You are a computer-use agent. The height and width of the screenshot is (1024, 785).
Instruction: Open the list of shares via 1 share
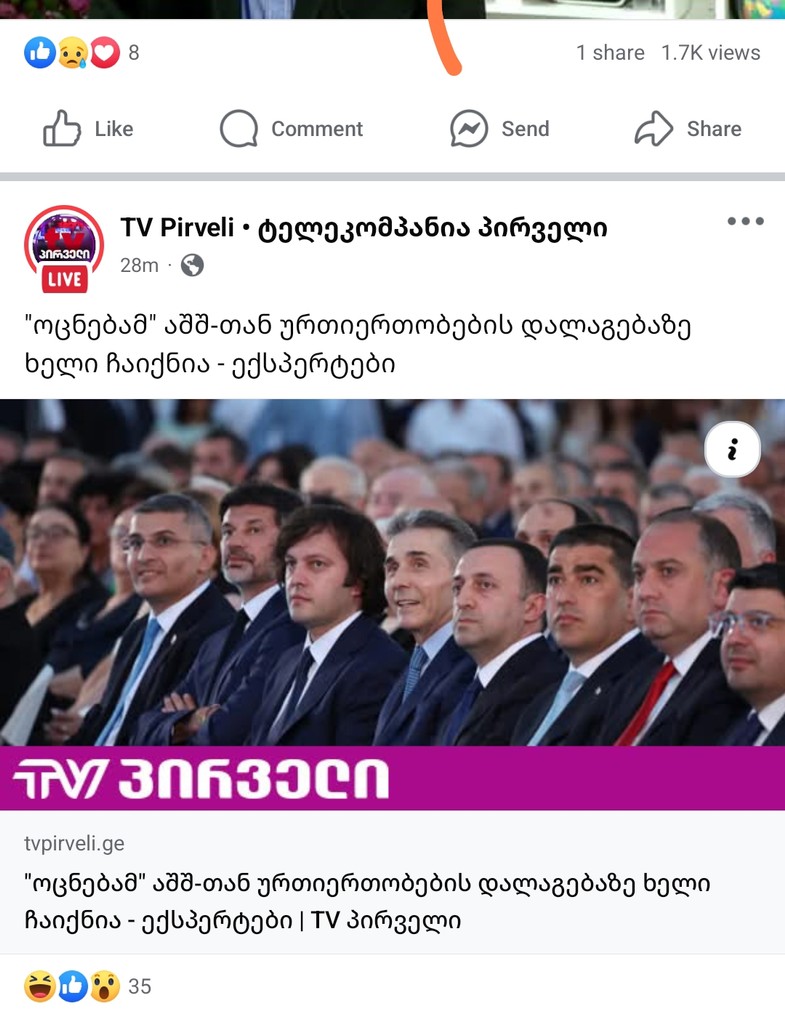611,52
